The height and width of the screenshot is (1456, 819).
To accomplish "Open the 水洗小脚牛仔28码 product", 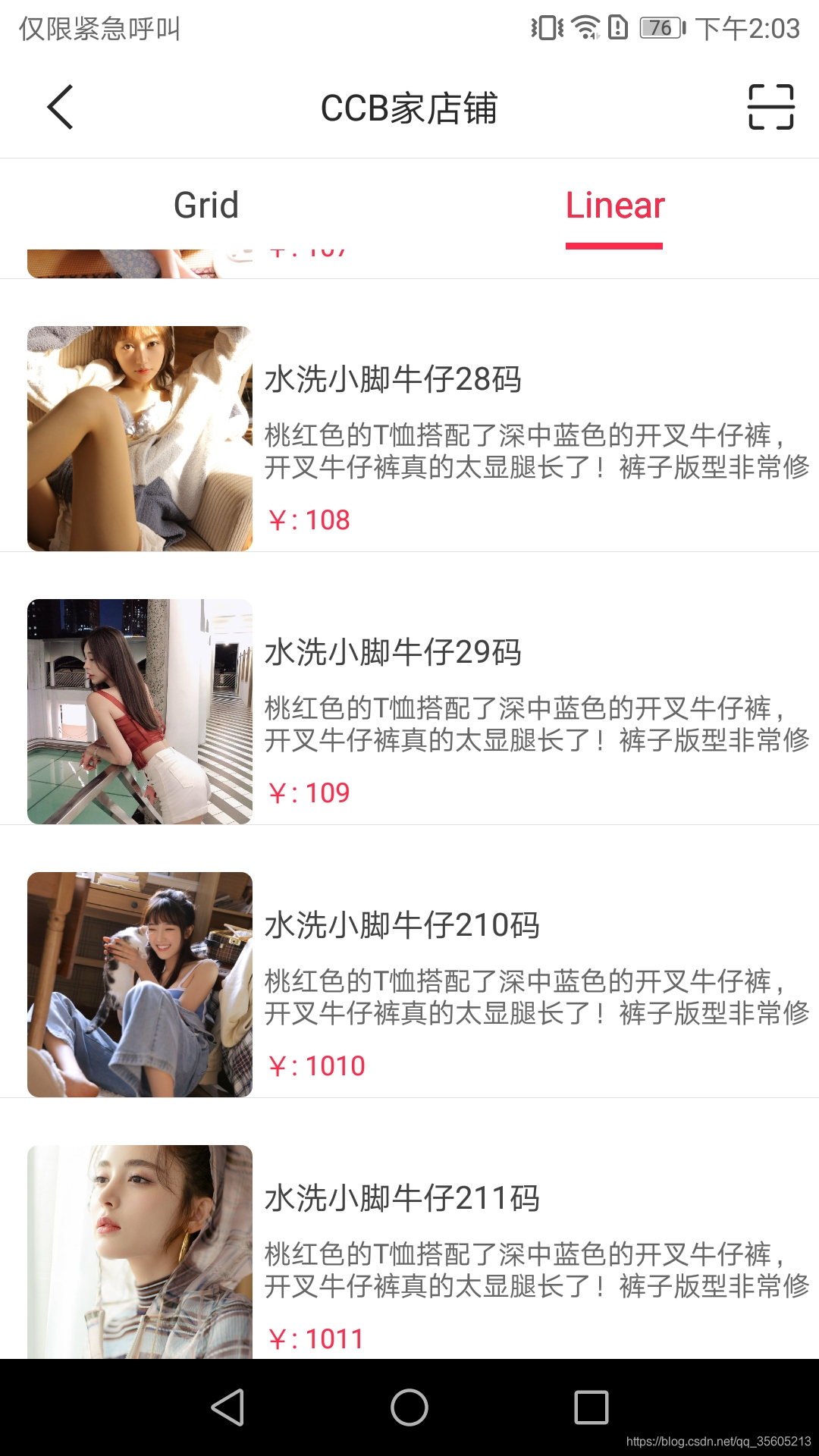I will [x=394, y=378].
